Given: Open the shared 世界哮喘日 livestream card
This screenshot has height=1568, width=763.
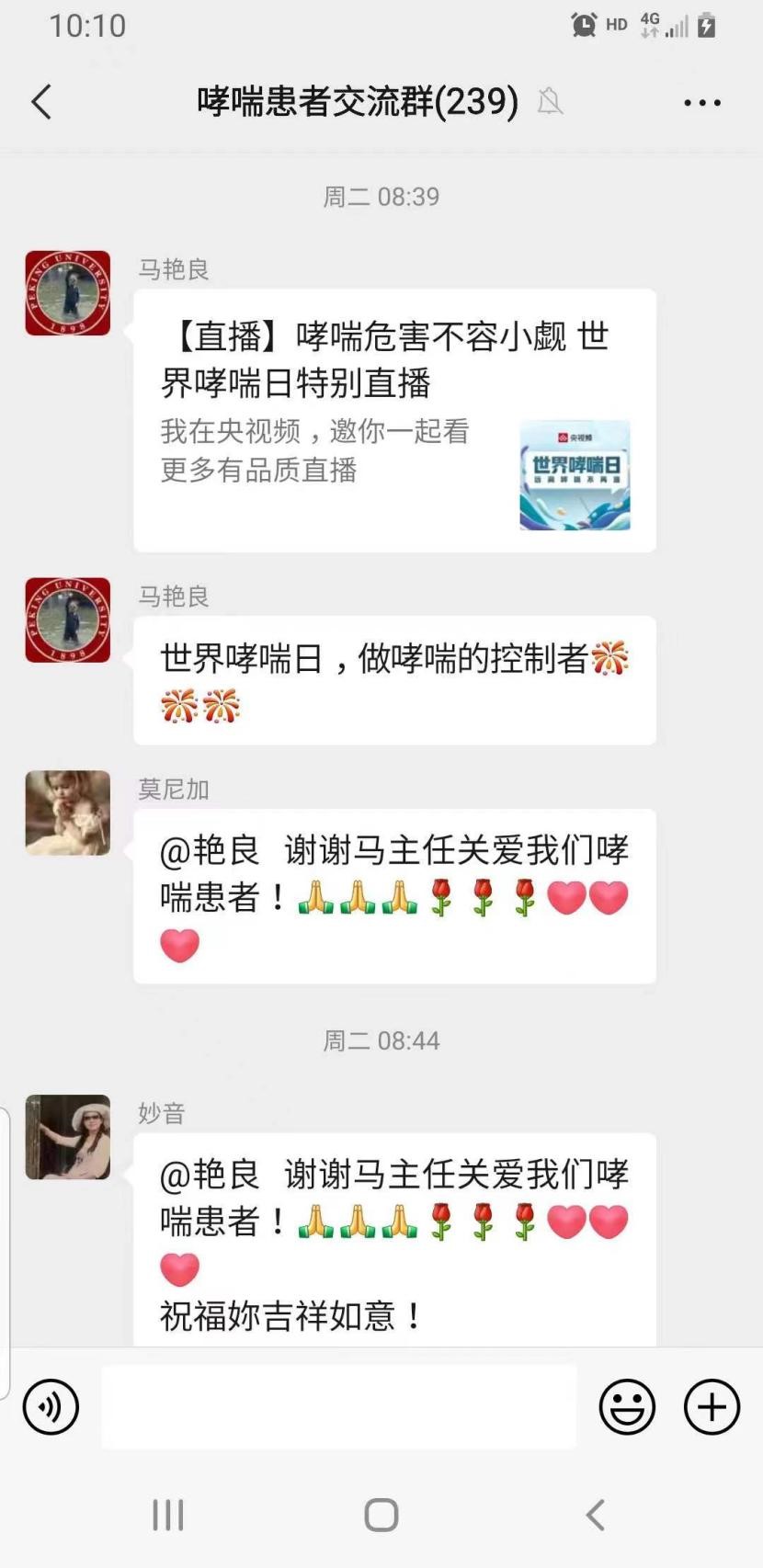Looking at the screenshot, I should (394, 421).
